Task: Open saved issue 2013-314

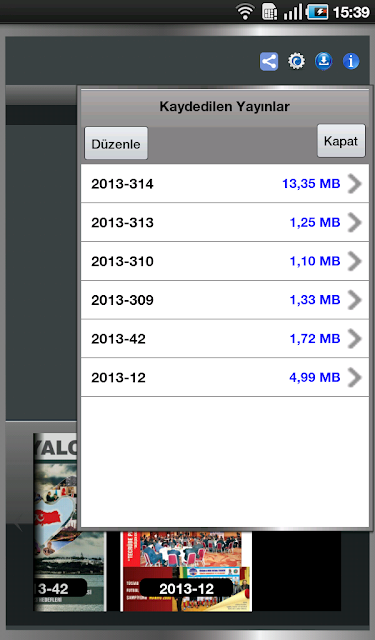Action: [225, 184]
